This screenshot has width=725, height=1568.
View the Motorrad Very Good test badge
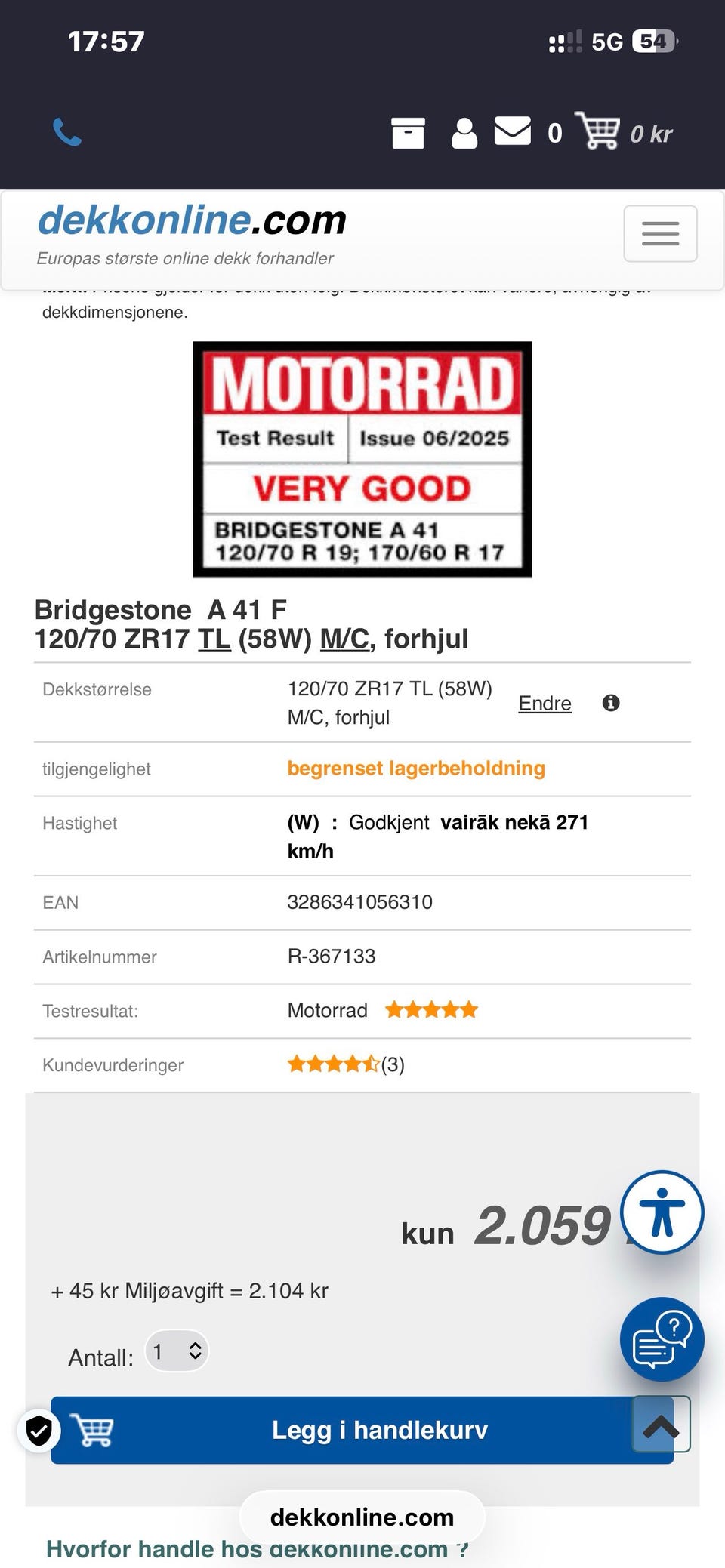coord(362,458)
